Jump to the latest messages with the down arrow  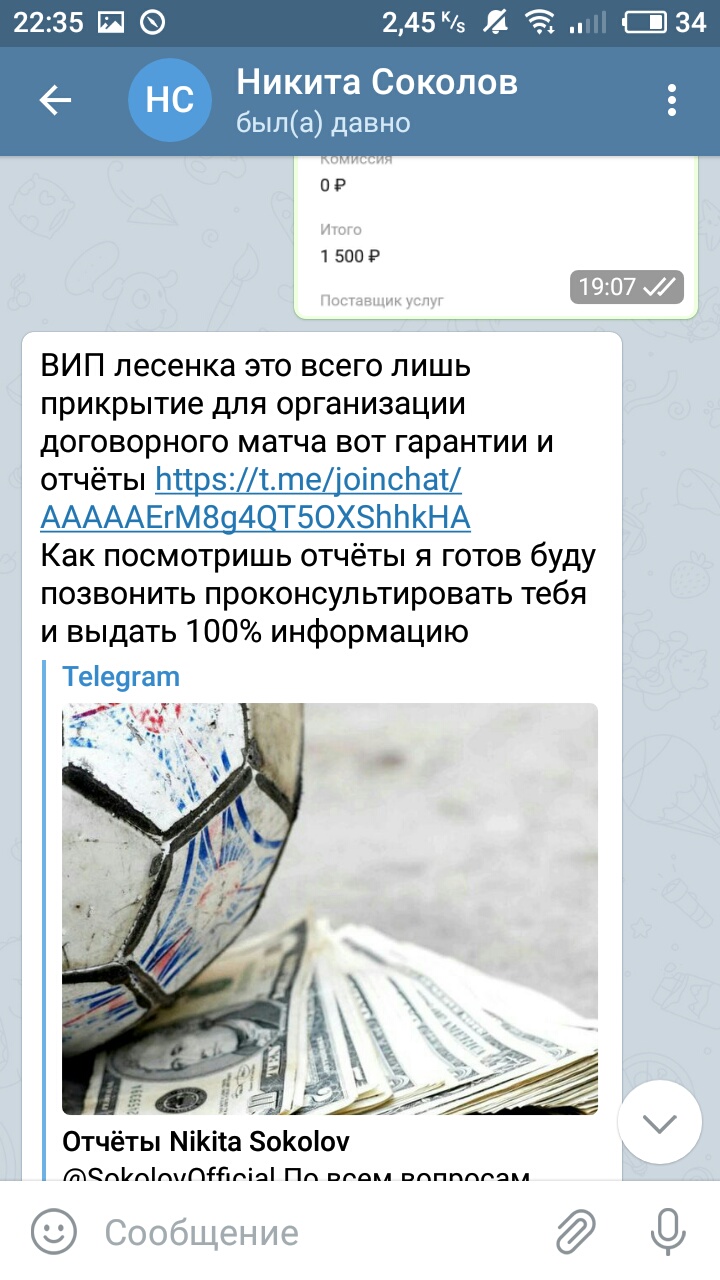pos(660,1123)
